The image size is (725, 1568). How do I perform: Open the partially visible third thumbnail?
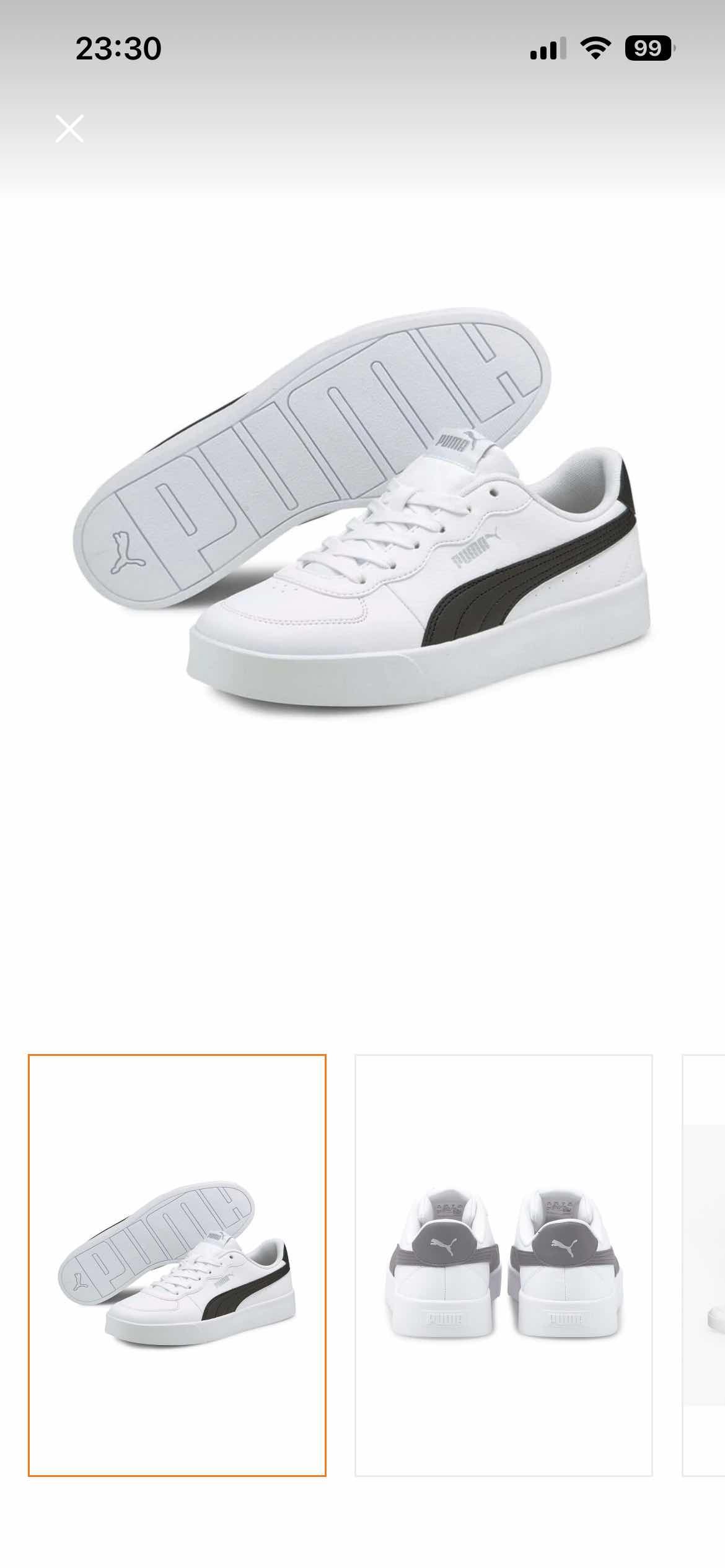point(705,1265)
